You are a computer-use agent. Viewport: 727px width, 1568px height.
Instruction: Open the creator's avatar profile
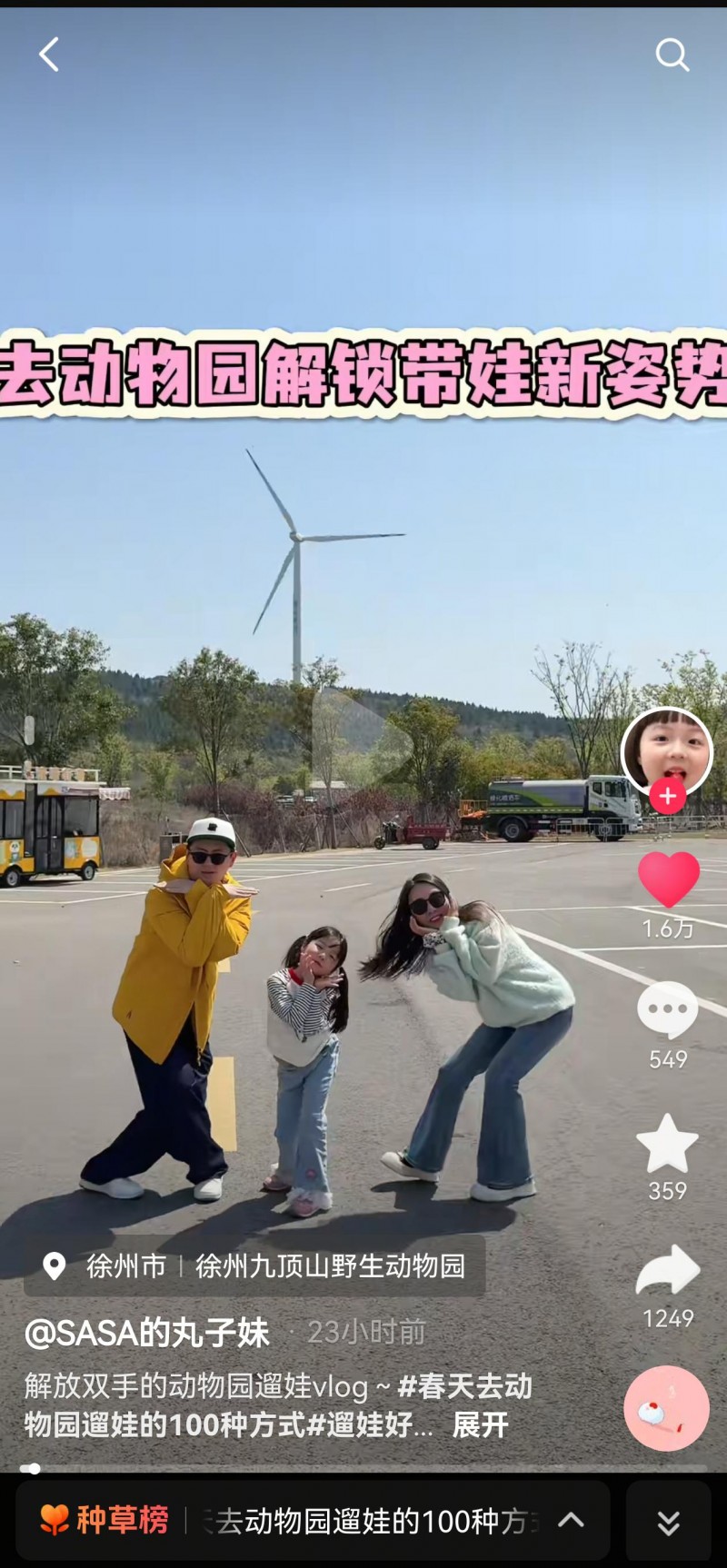666,750
